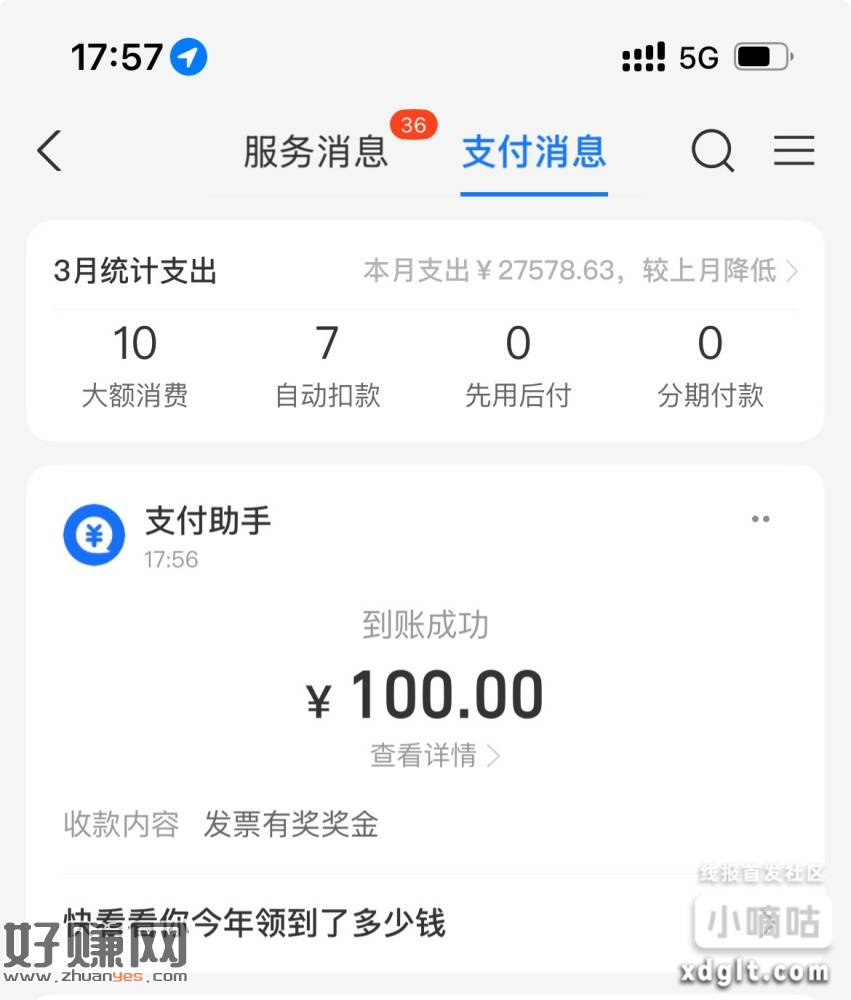Tap 查看详情 for the ¥100.00 payment

[x=435, y=755]
